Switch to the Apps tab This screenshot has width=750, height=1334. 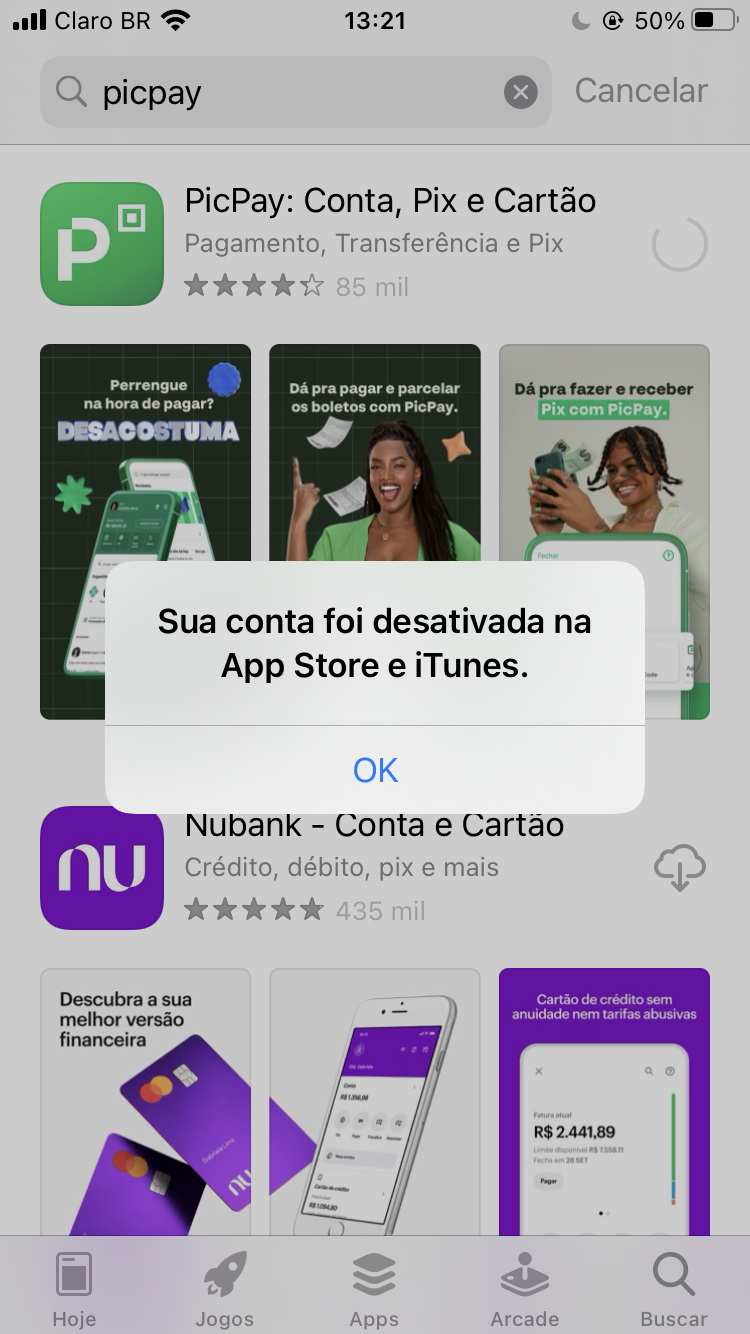374,1289
